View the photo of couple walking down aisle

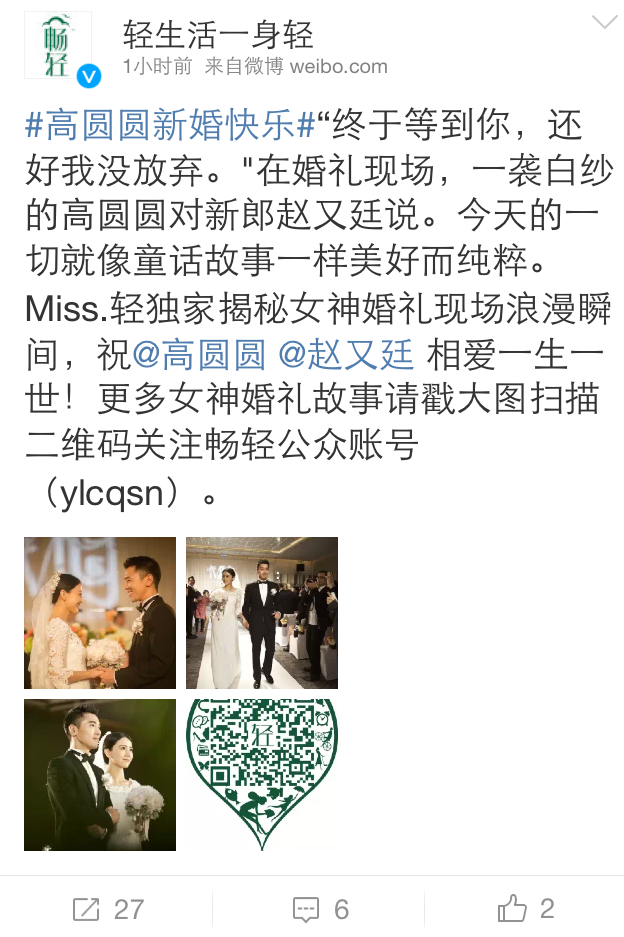(262, 613)
